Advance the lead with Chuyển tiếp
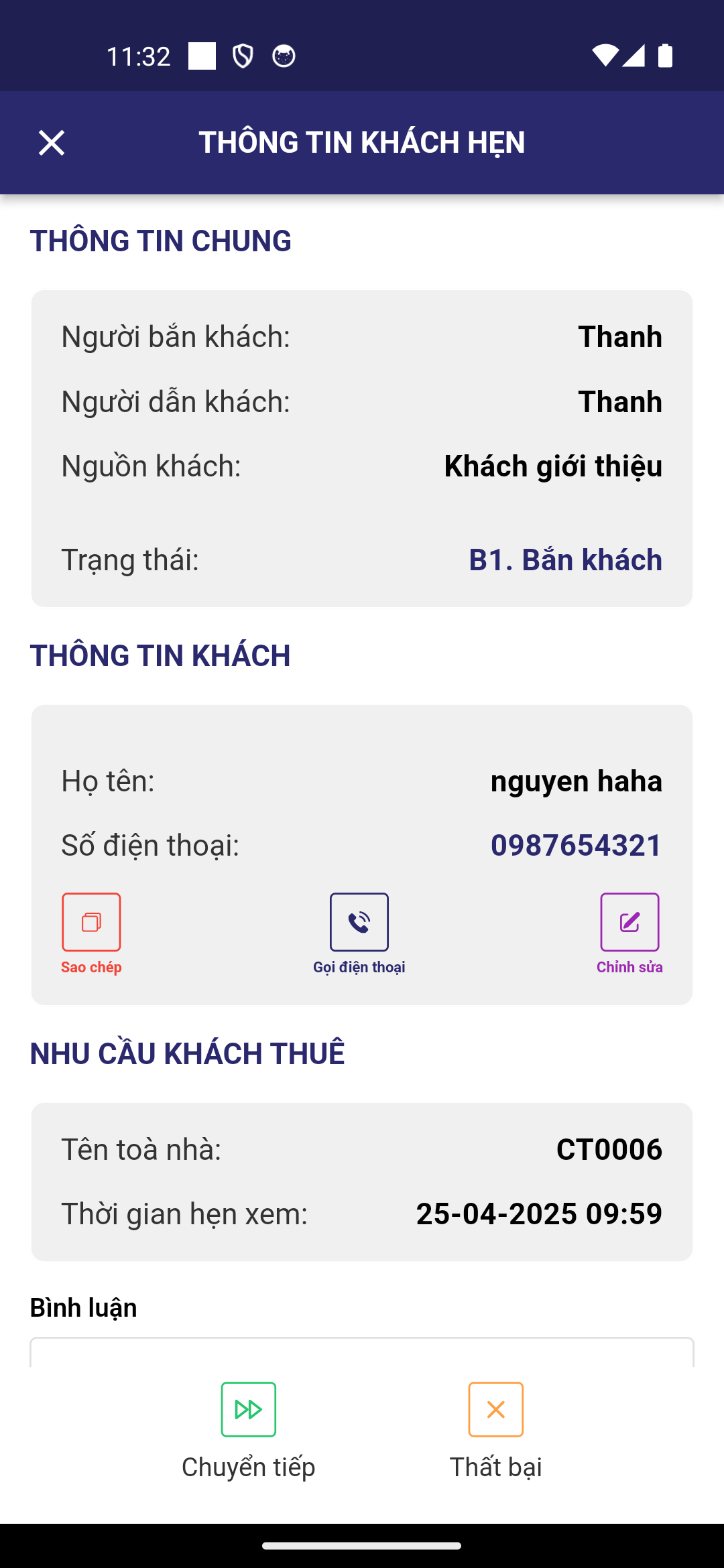The width and height of the screenshot is (724, 1568). [249, 1410]
